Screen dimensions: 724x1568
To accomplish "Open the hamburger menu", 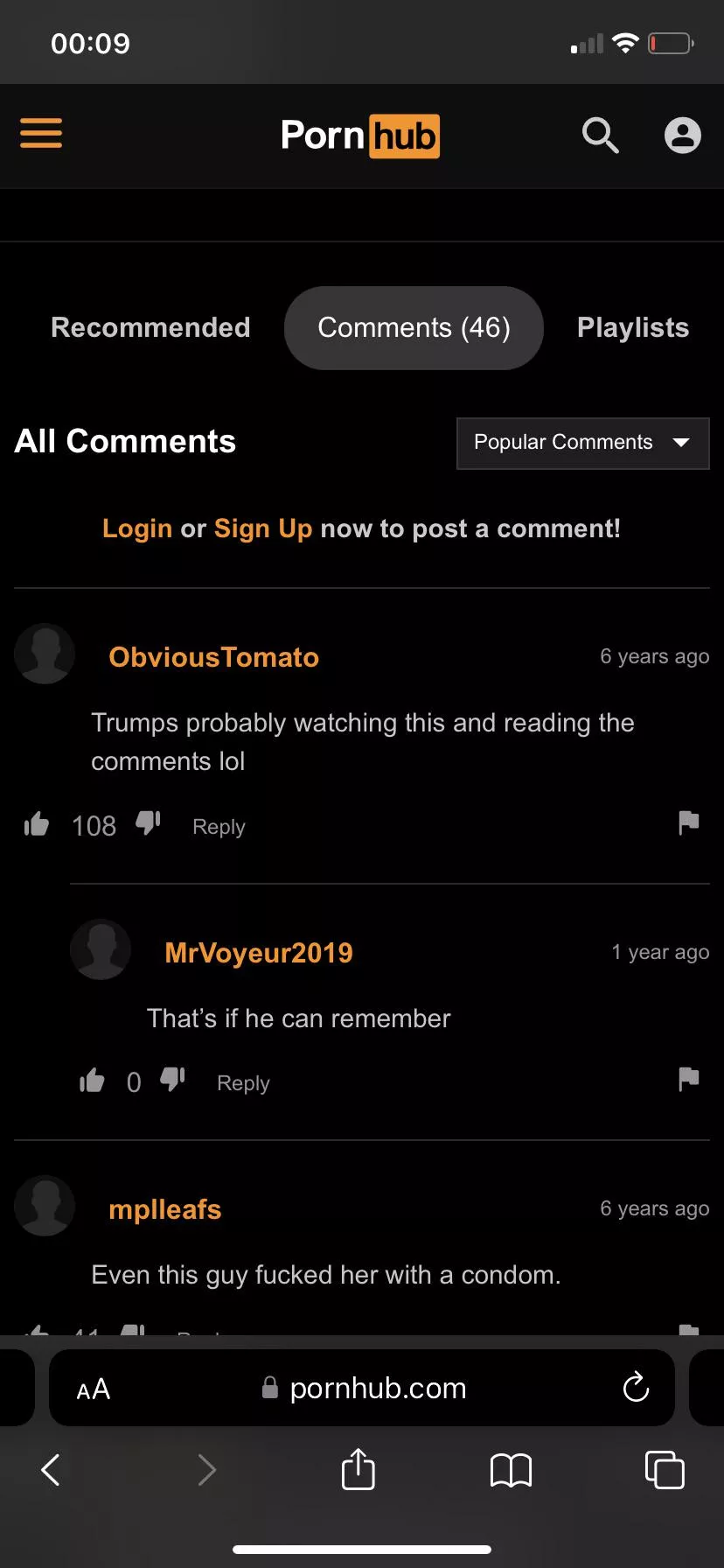I will [x=41, y=134].
